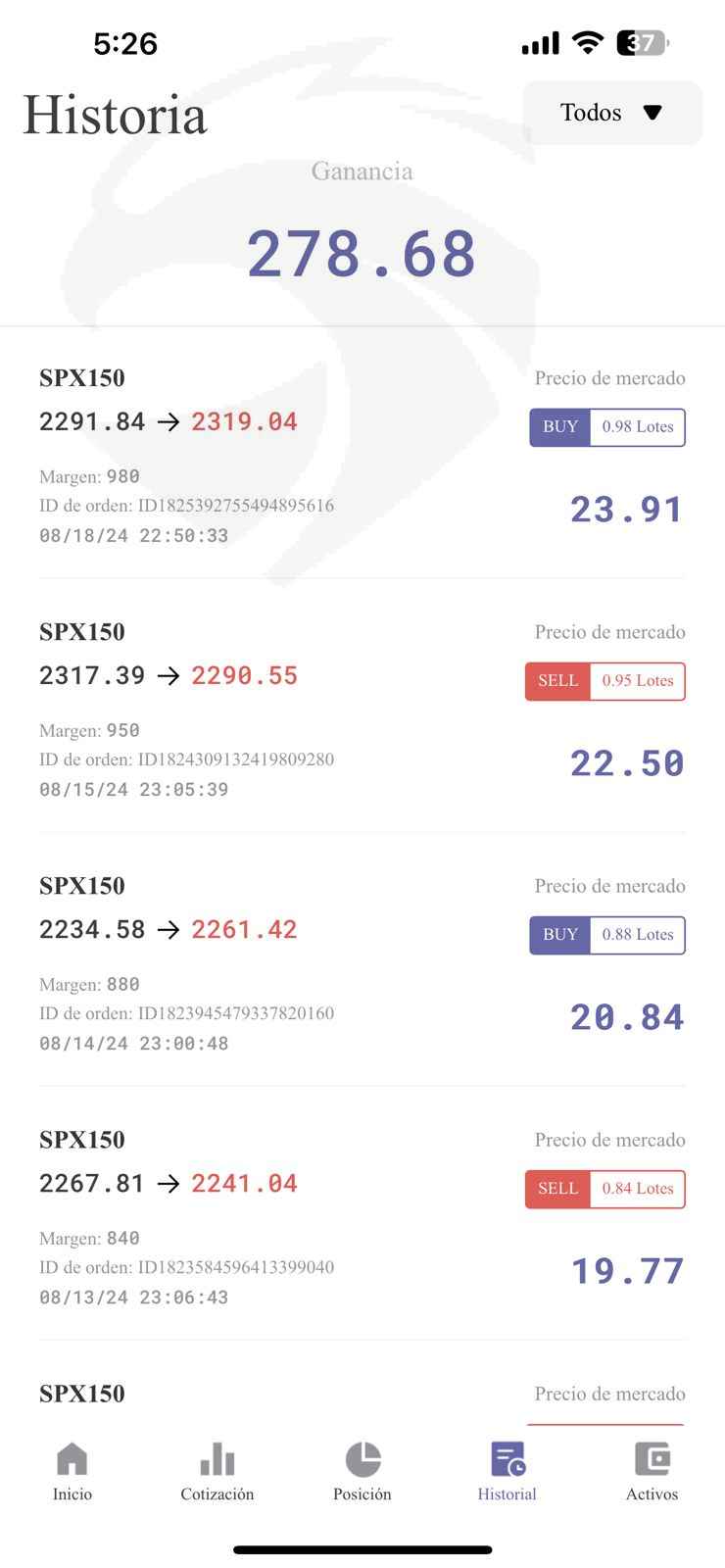Image resolution: width=725 pixels, height=1568 pixels.
Task: Switch to the Cotización tab
Action: tap(217, 1472)
